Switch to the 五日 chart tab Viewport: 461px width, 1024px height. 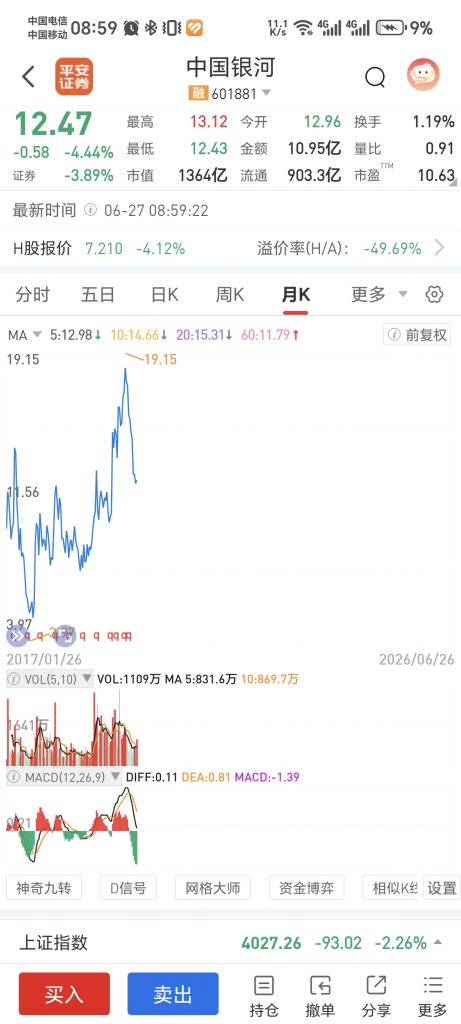(x=98, y=295)
